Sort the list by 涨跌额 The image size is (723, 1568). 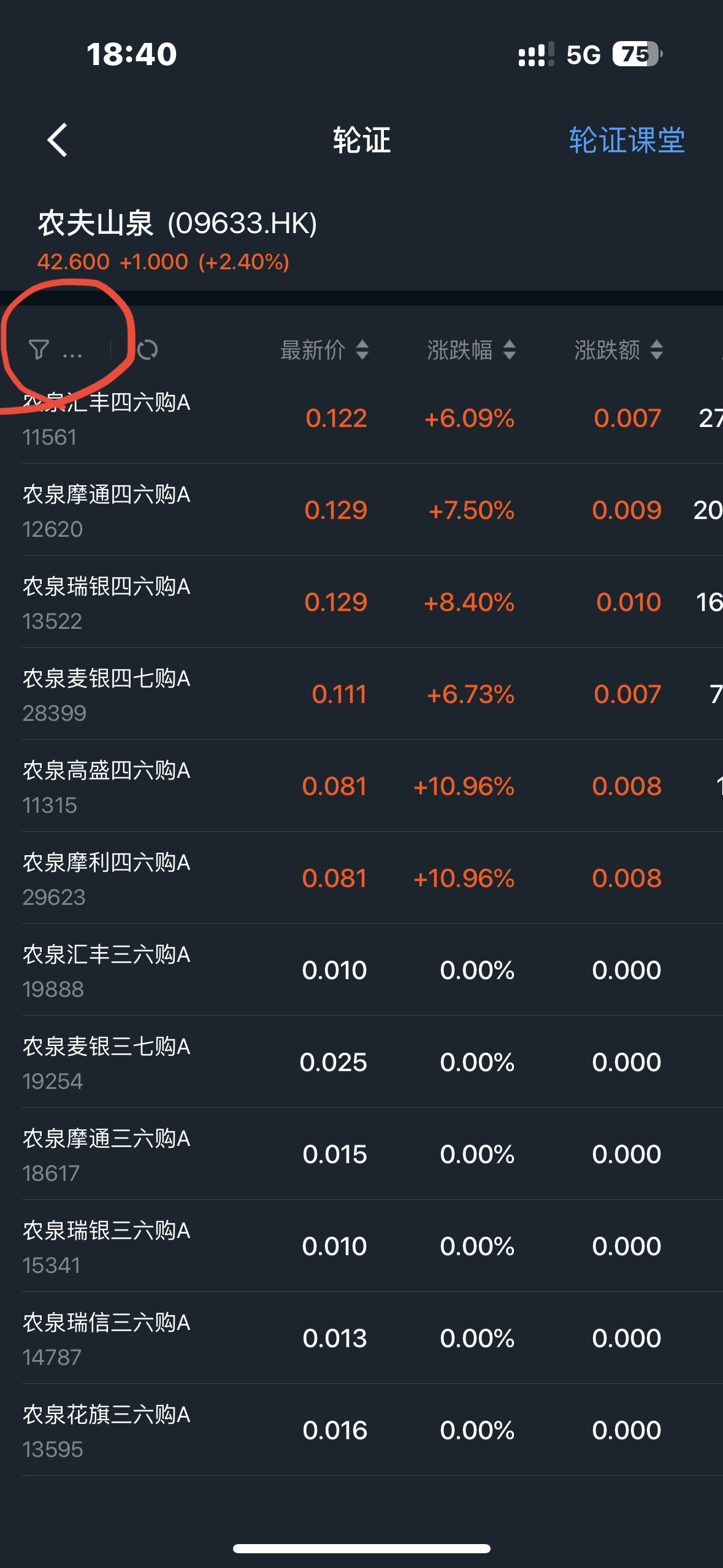(x=618, y=350)
